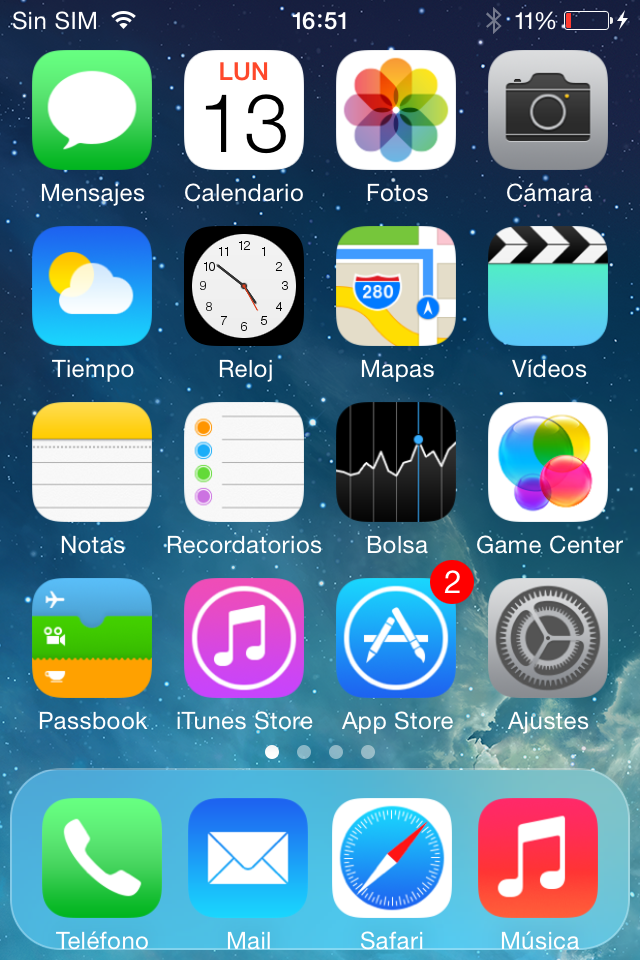Screen dimensions: 640x960
Task: Open the Fotos app
Action: pos(396,110)
